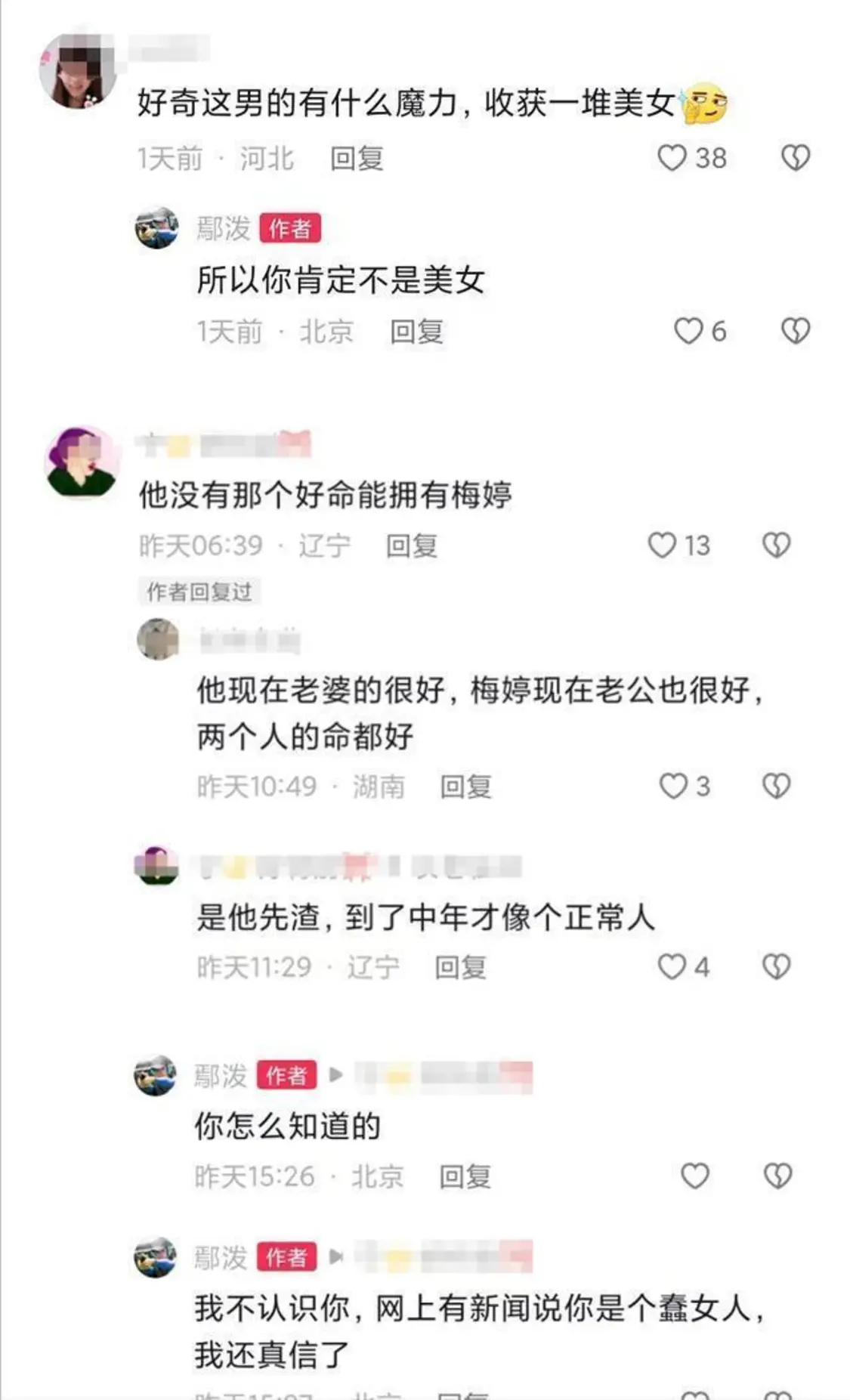Reply to the comment from 河北

click(x=357, y=159)
